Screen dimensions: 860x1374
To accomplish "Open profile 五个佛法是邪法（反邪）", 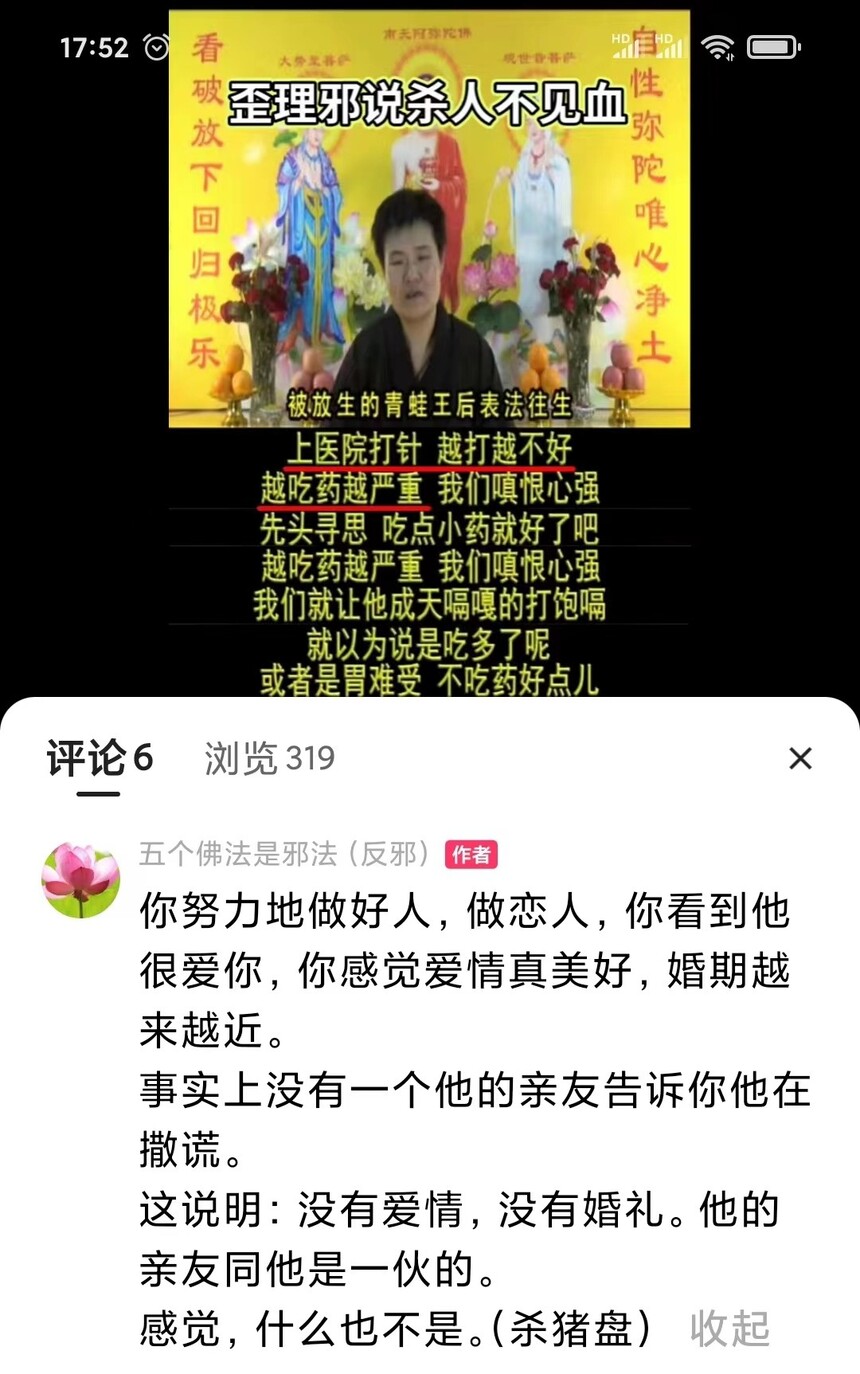I will 285,854.
